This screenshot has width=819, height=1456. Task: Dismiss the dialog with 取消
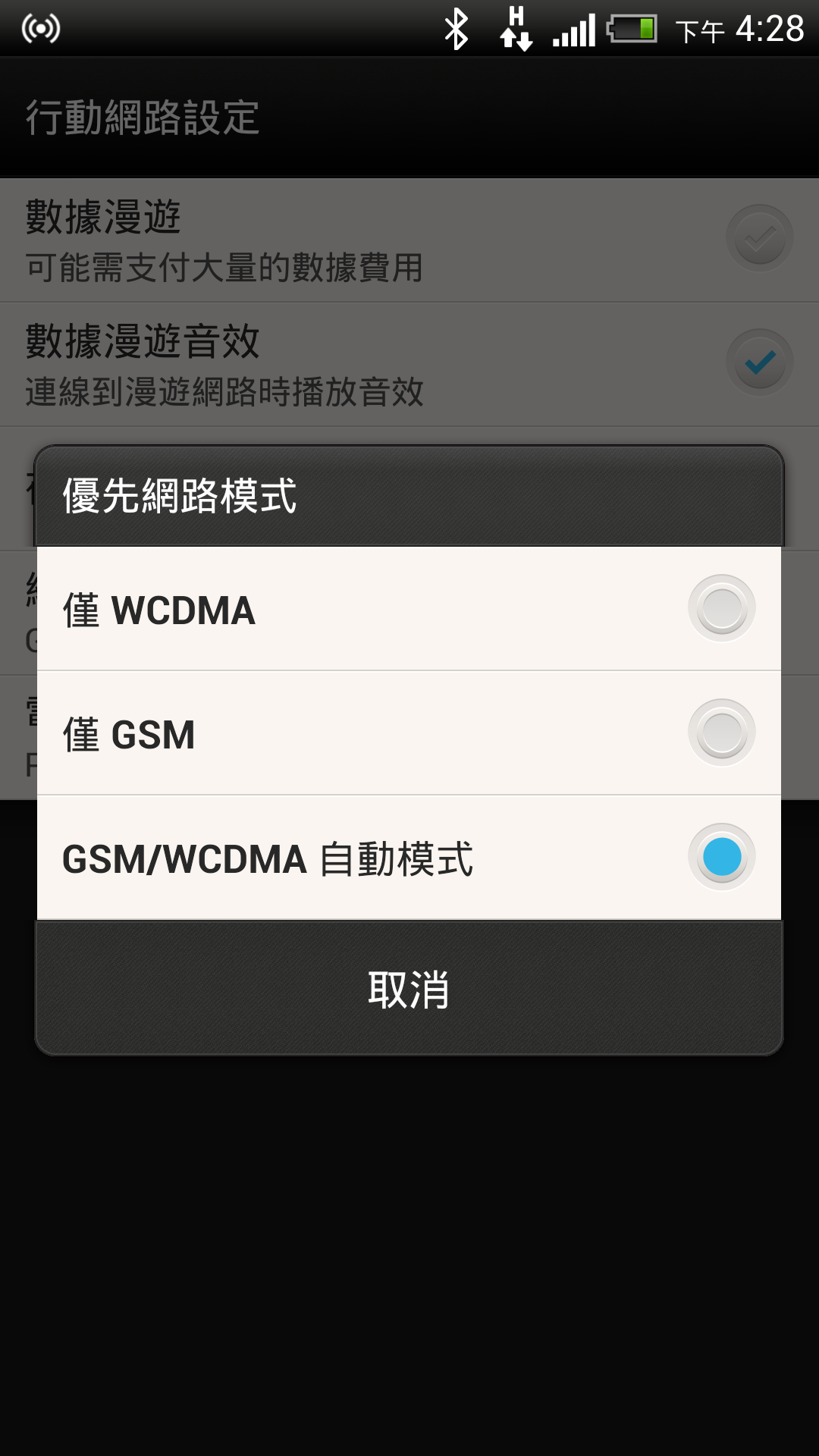409,989
